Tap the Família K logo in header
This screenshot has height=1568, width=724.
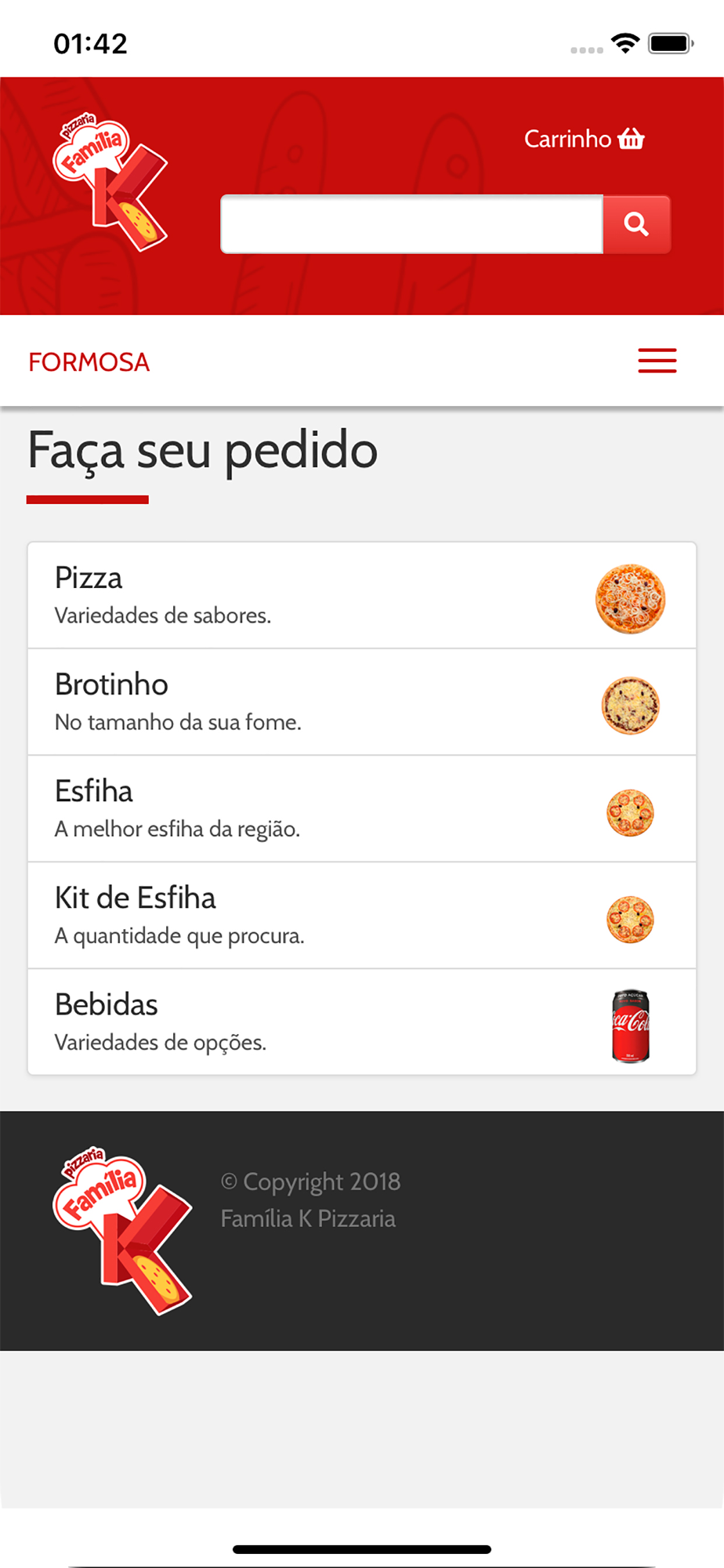[x=110, y=183]
